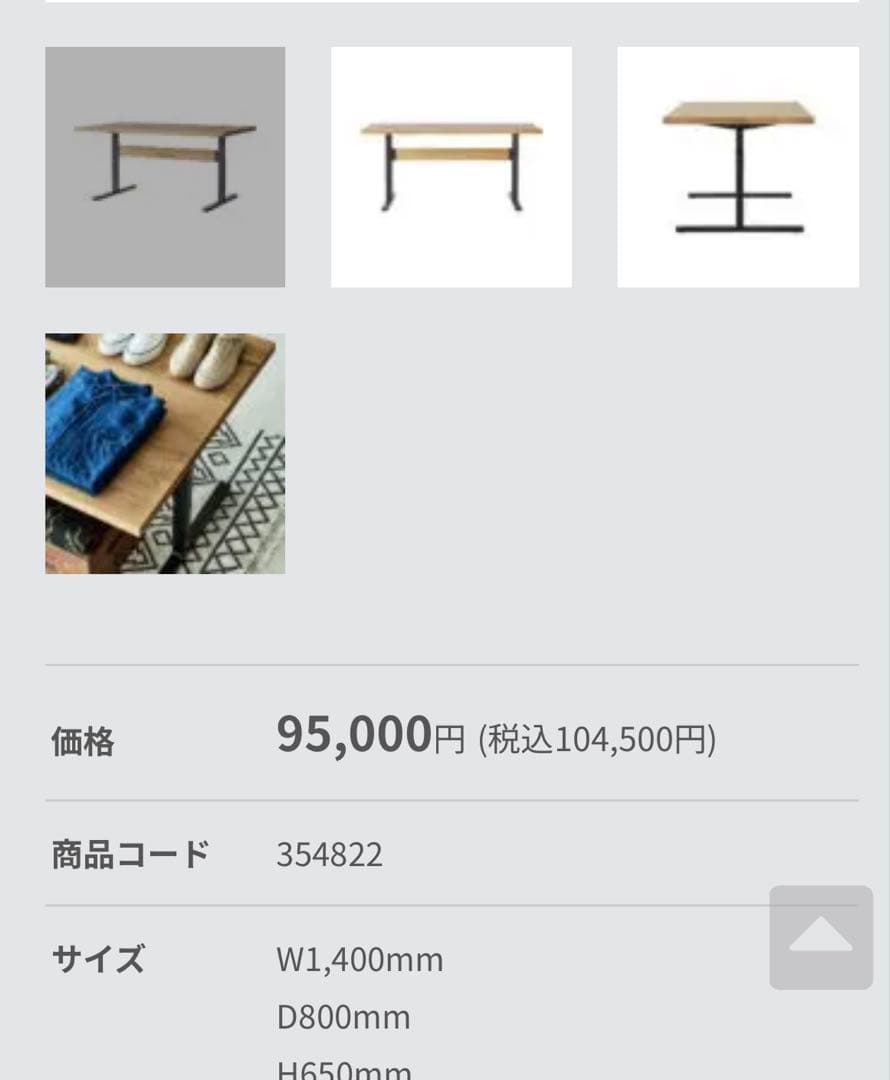Click the divider line above the price row
The width and height of the screenshot is (890, 1080).
[x=450, y=662]
